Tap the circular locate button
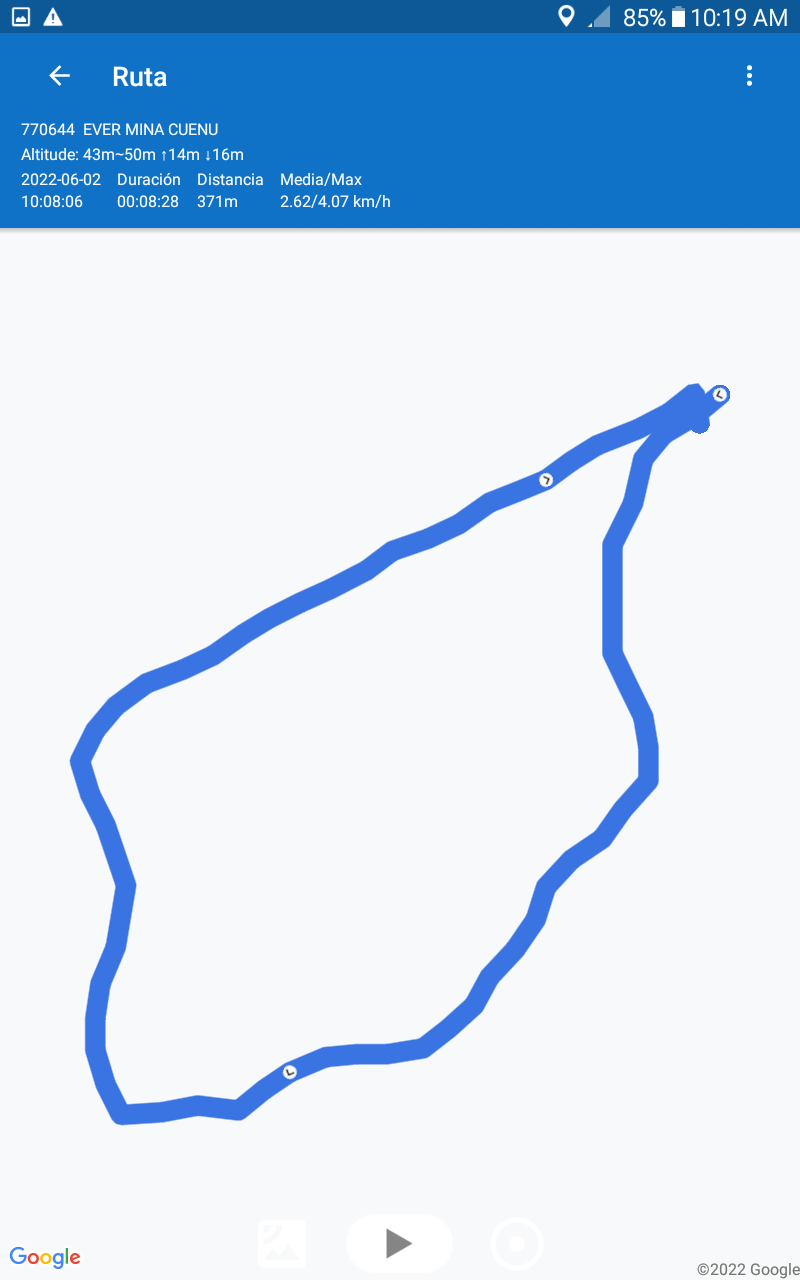Image resolution: width=800 pixels, height=1280 pixels. 517,1245
